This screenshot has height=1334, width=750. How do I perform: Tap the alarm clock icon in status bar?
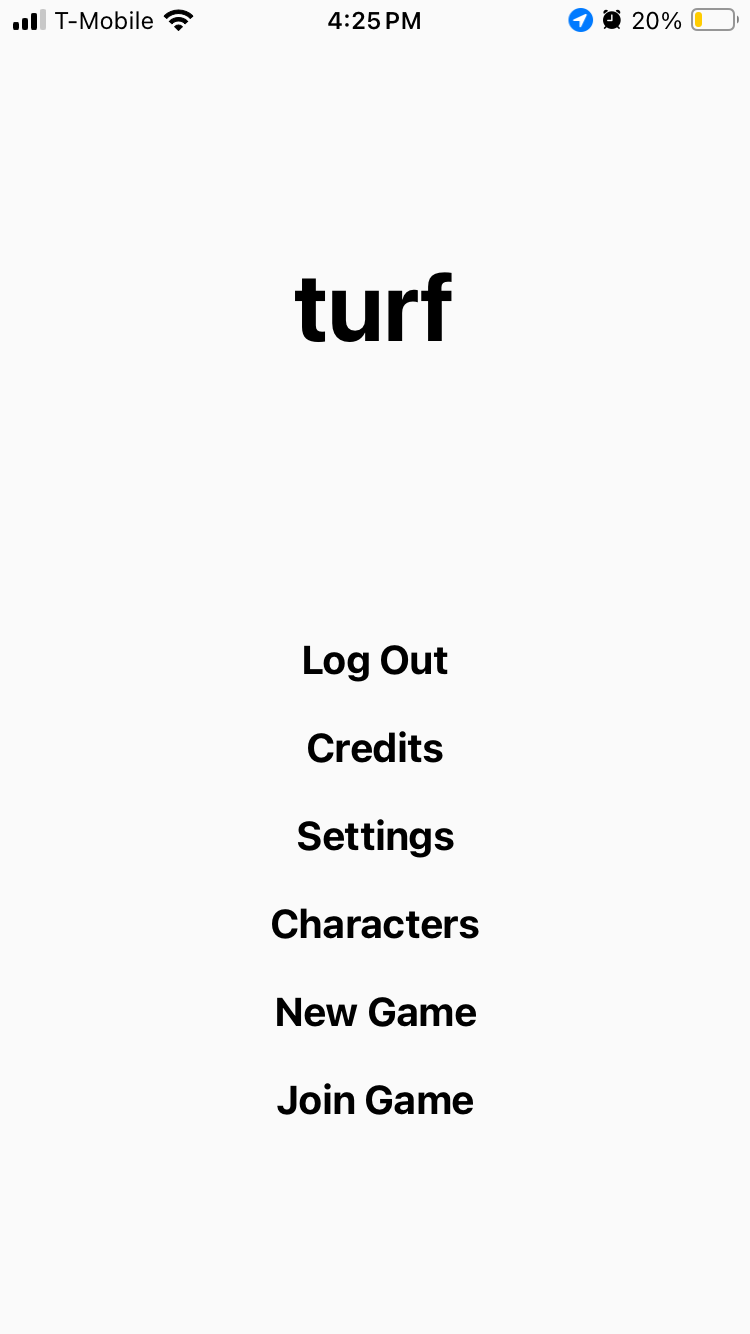pos(613,19)
